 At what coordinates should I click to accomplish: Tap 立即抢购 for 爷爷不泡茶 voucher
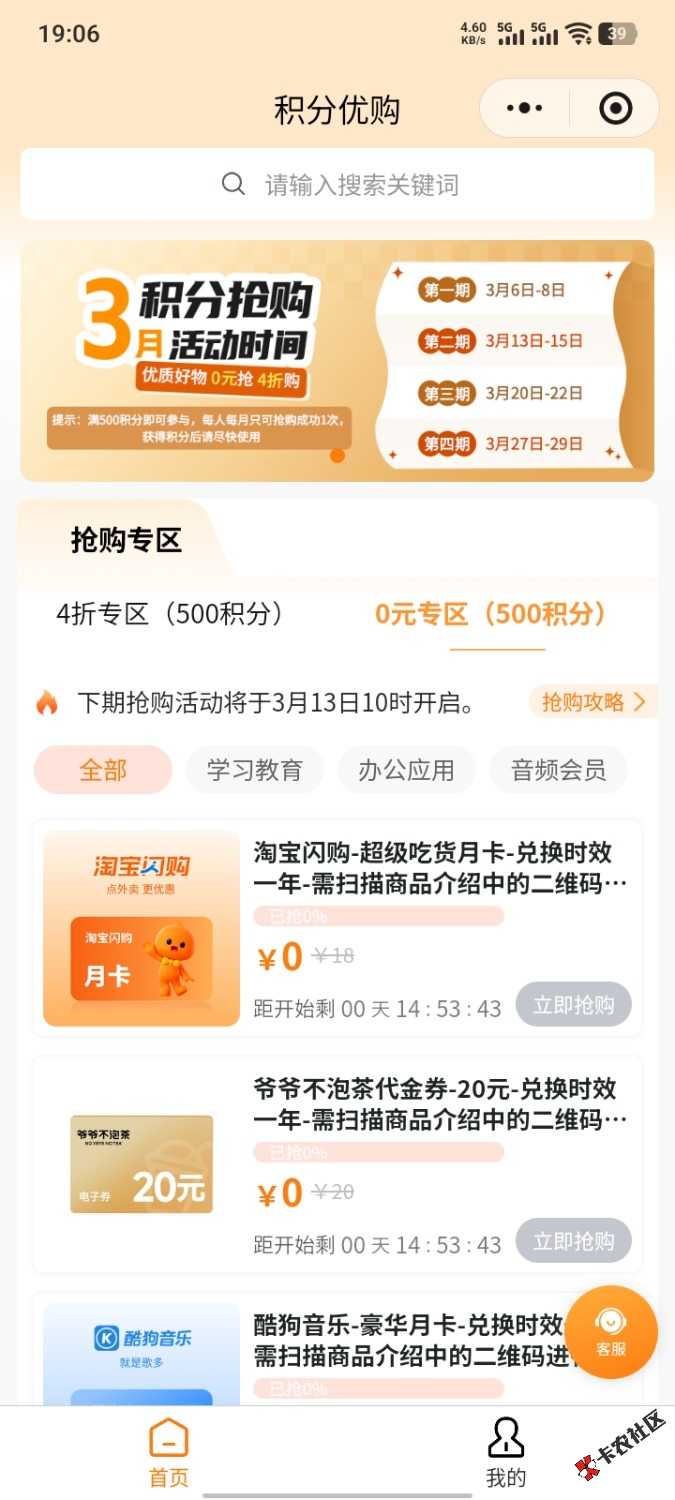tap(573, 1241)
